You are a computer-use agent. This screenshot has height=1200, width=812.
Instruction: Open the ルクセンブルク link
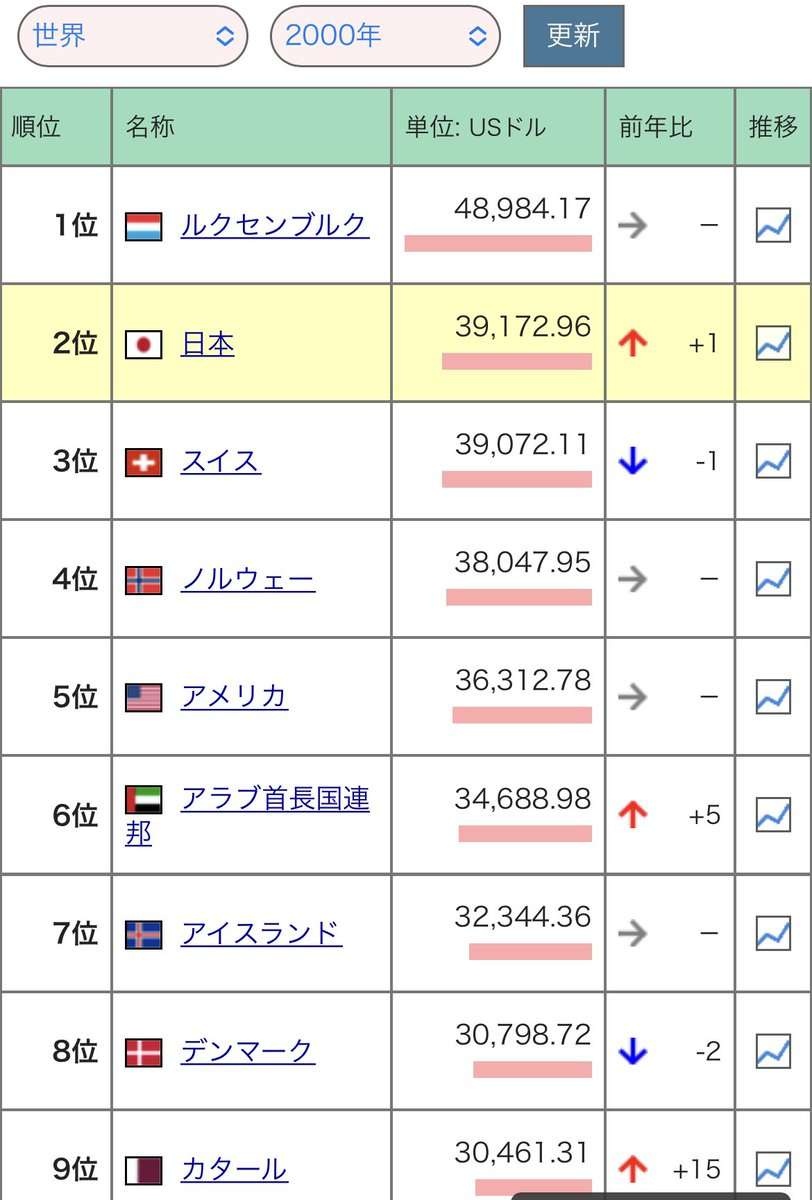pos(274,225)
